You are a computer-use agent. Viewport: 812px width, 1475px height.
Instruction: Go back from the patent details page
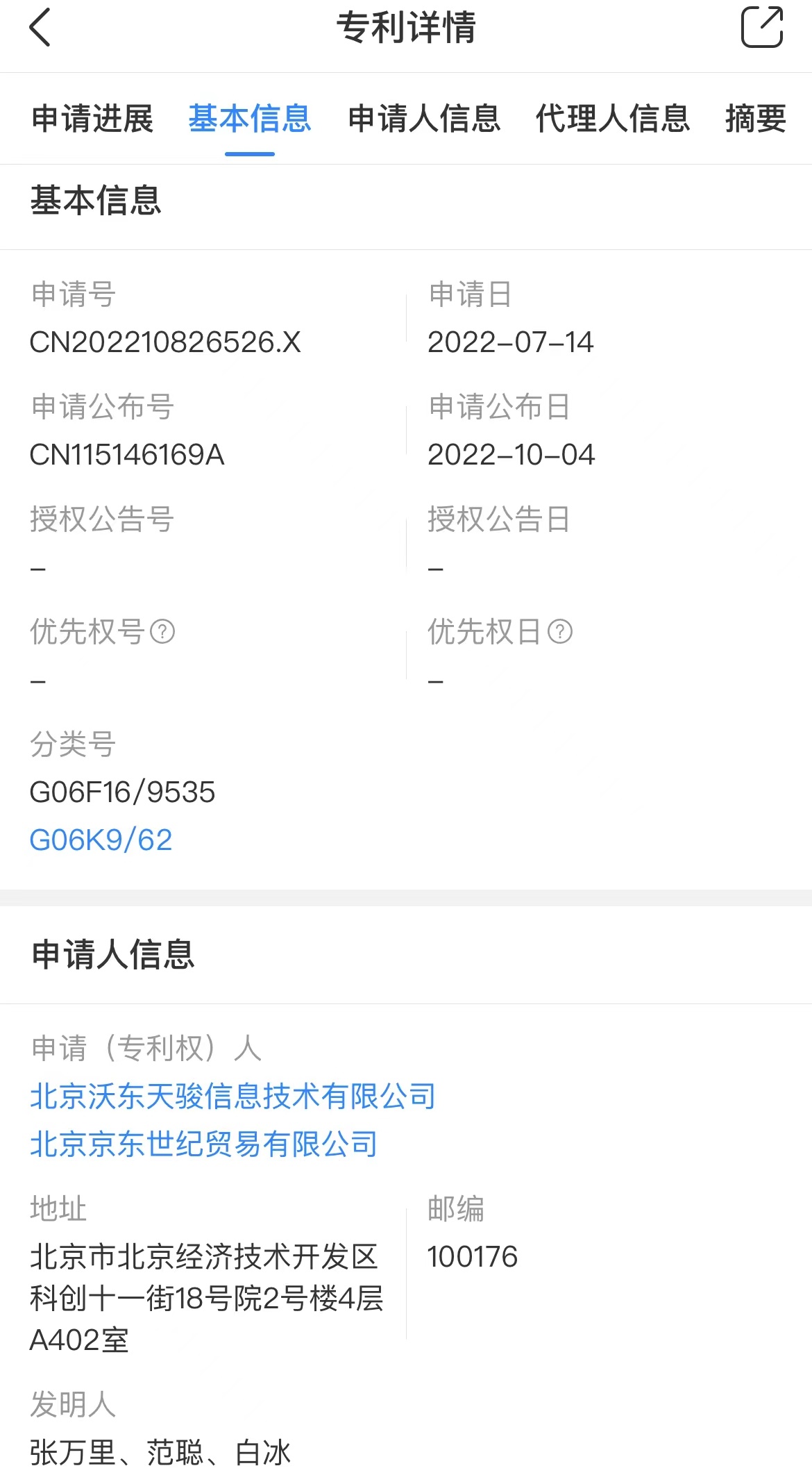40,28
